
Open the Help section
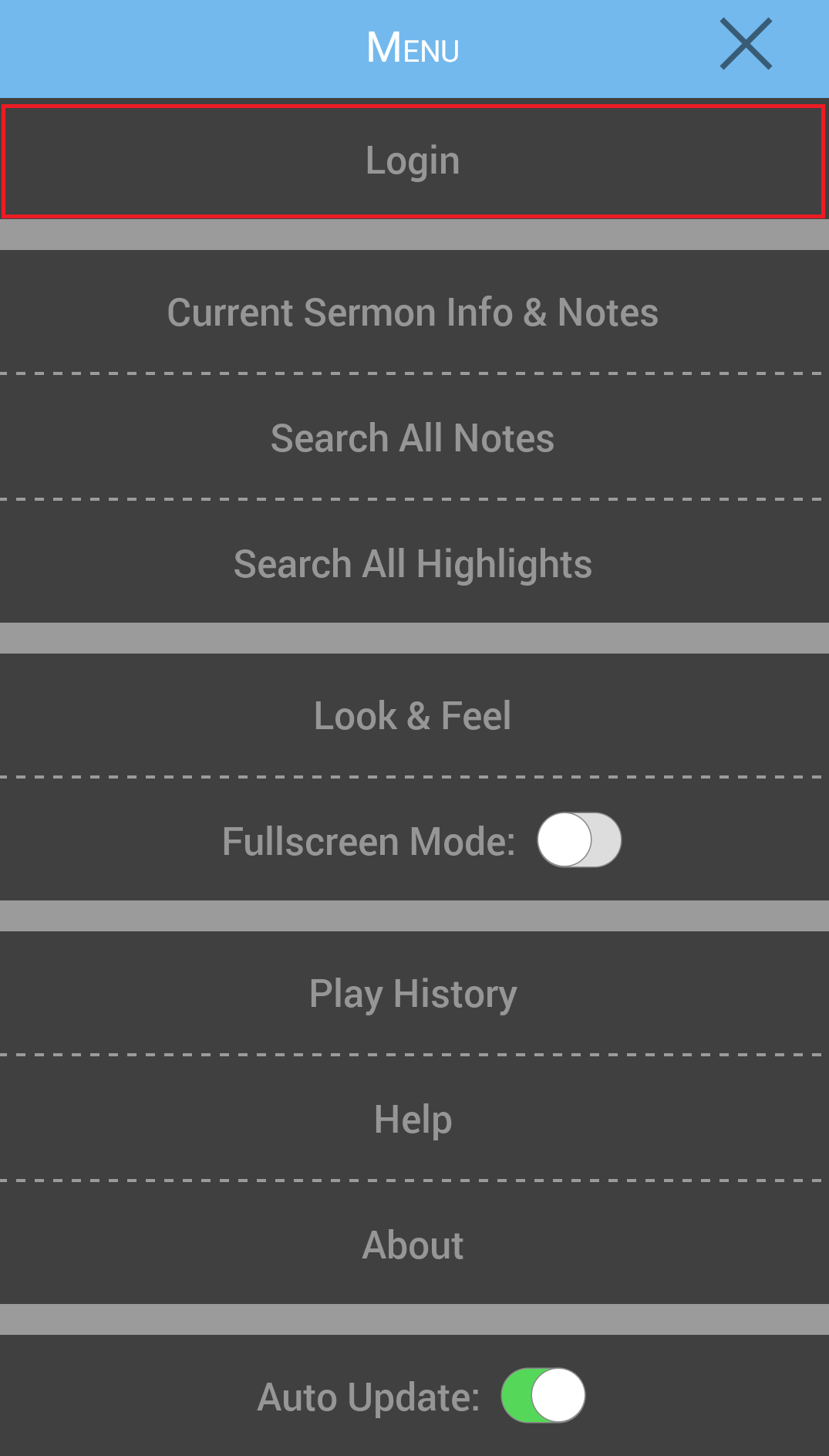414,1118
